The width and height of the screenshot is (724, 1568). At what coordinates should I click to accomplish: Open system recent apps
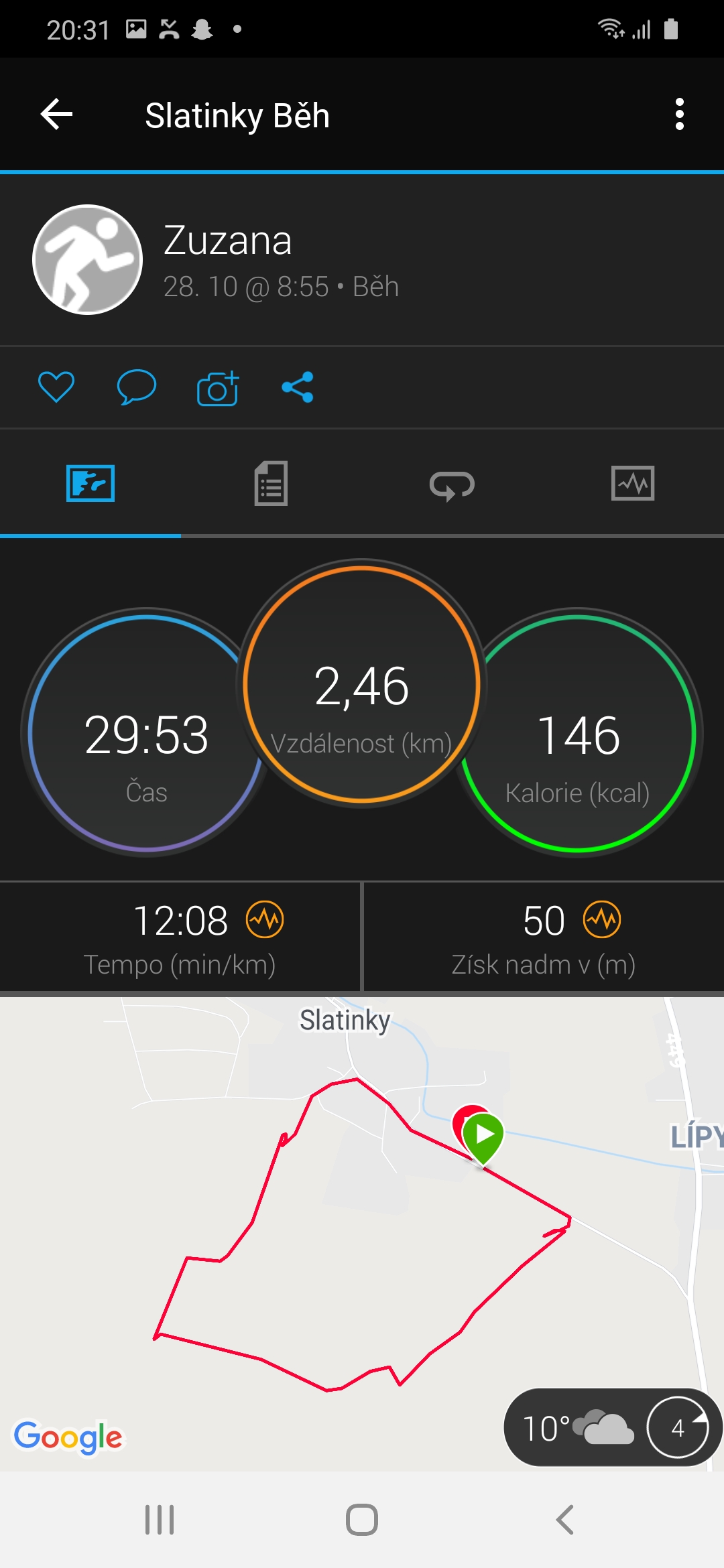click(x=160, y=1520)
